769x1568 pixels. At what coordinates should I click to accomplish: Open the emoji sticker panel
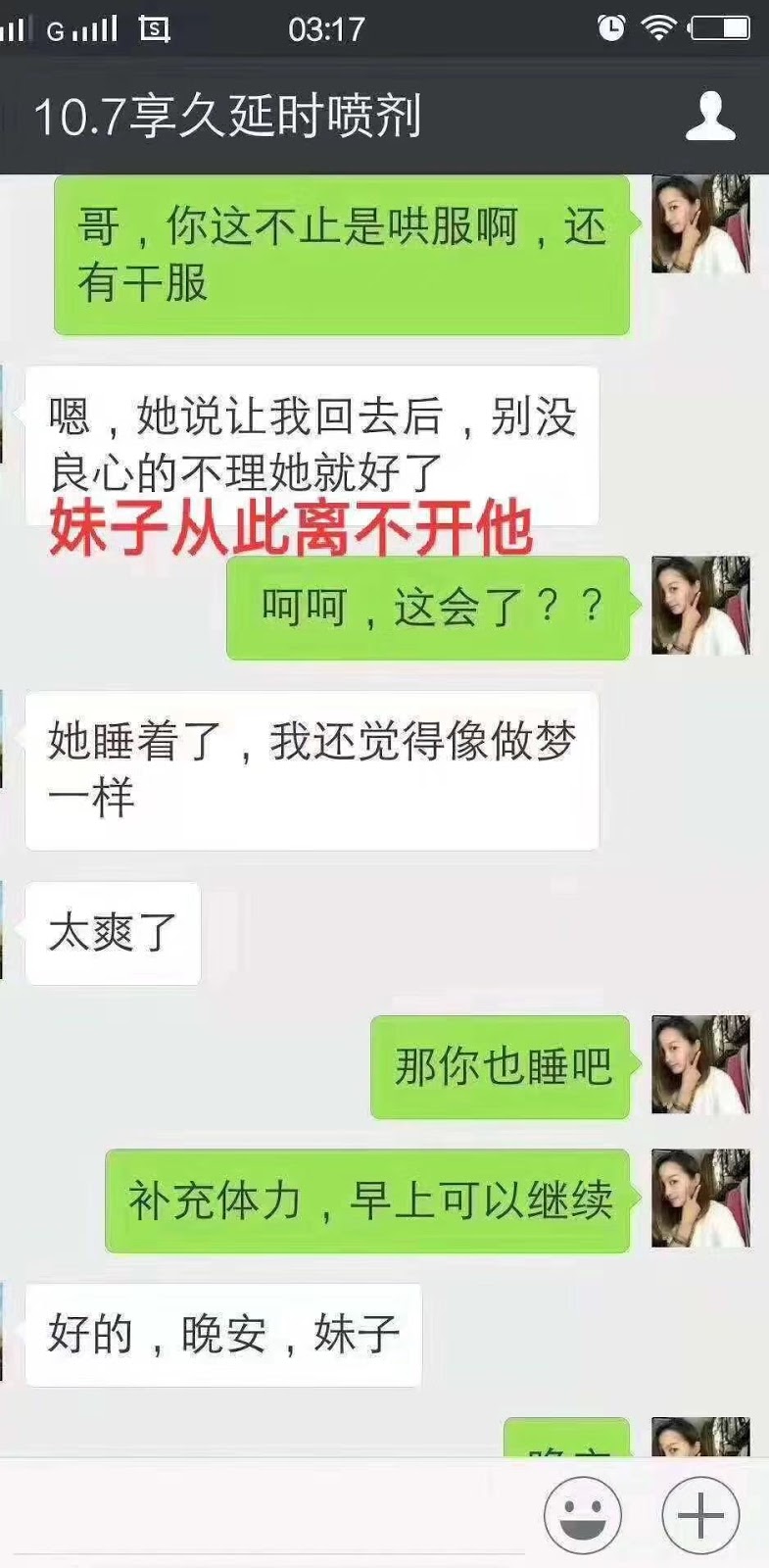(582, 1515)
